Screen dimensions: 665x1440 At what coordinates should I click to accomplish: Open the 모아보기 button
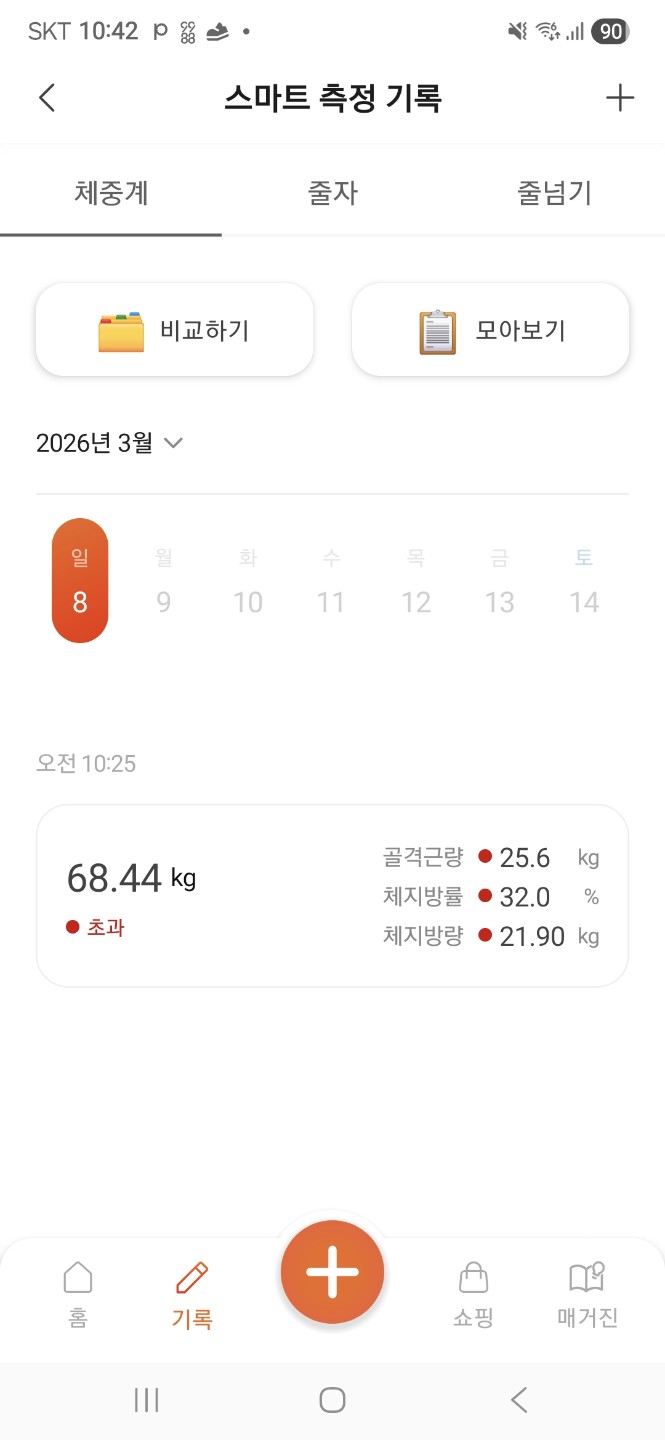[490, 331]
